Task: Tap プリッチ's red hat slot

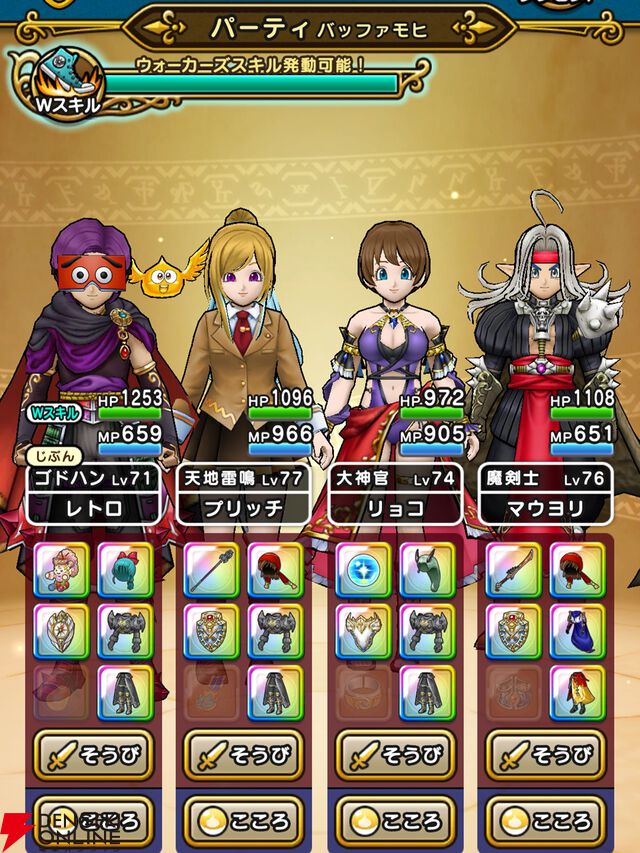Action: coord(276,570)
